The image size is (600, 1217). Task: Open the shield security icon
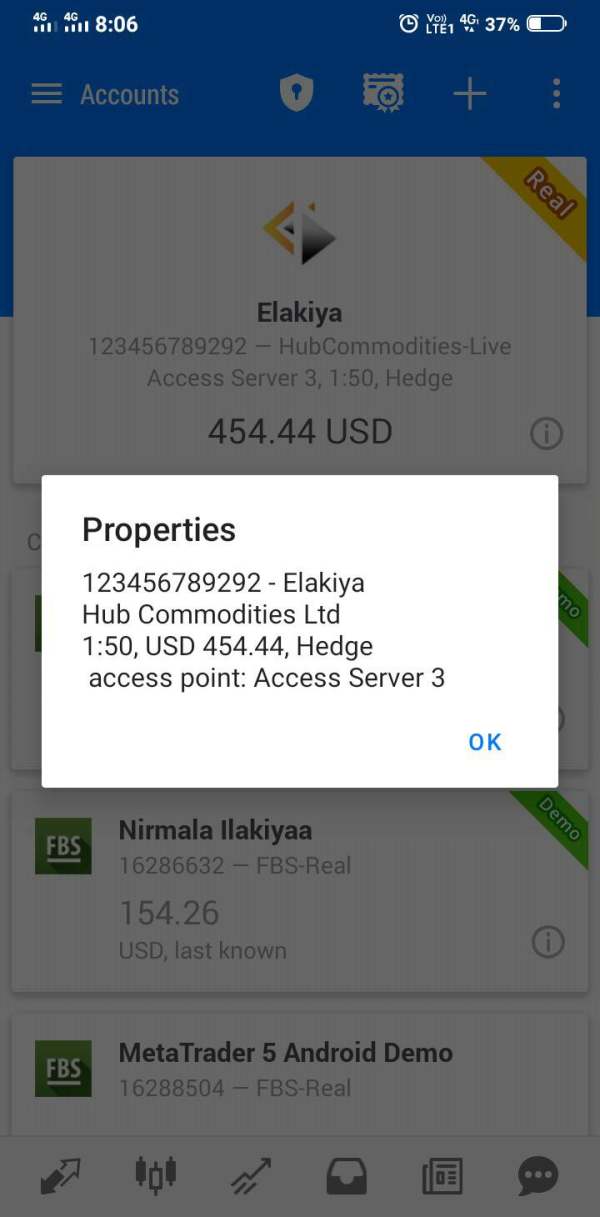[296, 95]
